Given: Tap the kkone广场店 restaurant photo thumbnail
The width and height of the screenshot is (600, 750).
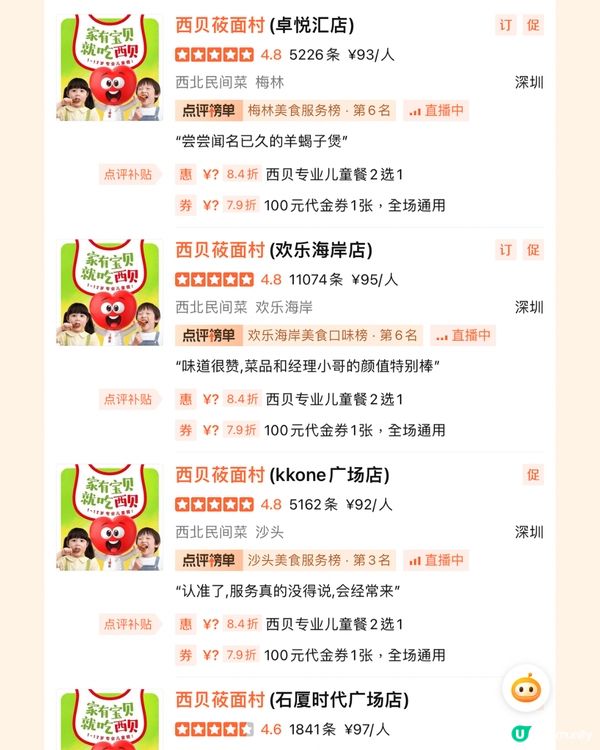Looking at the screenshot, I should [109, 517].
